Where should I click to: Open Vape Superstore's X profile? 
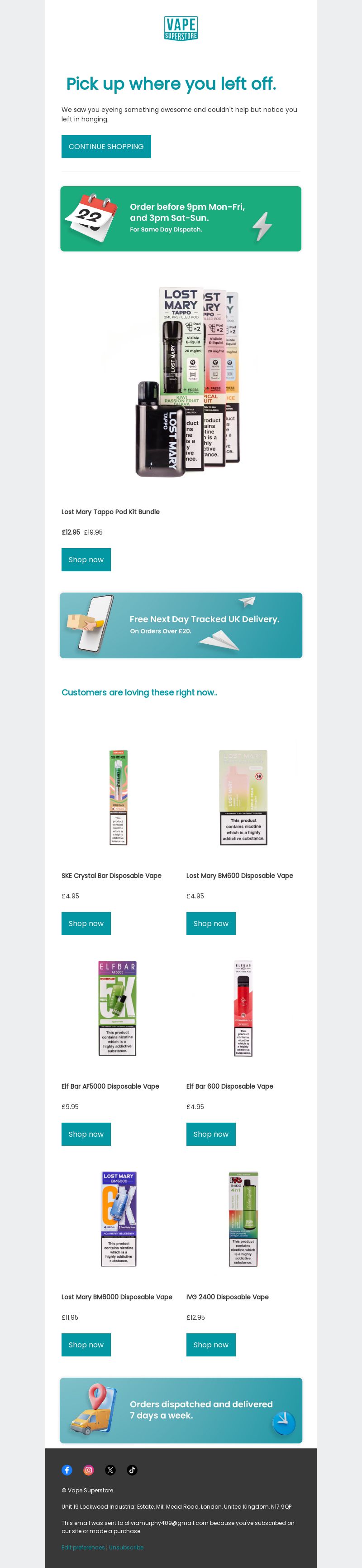tap(110, 1470)
